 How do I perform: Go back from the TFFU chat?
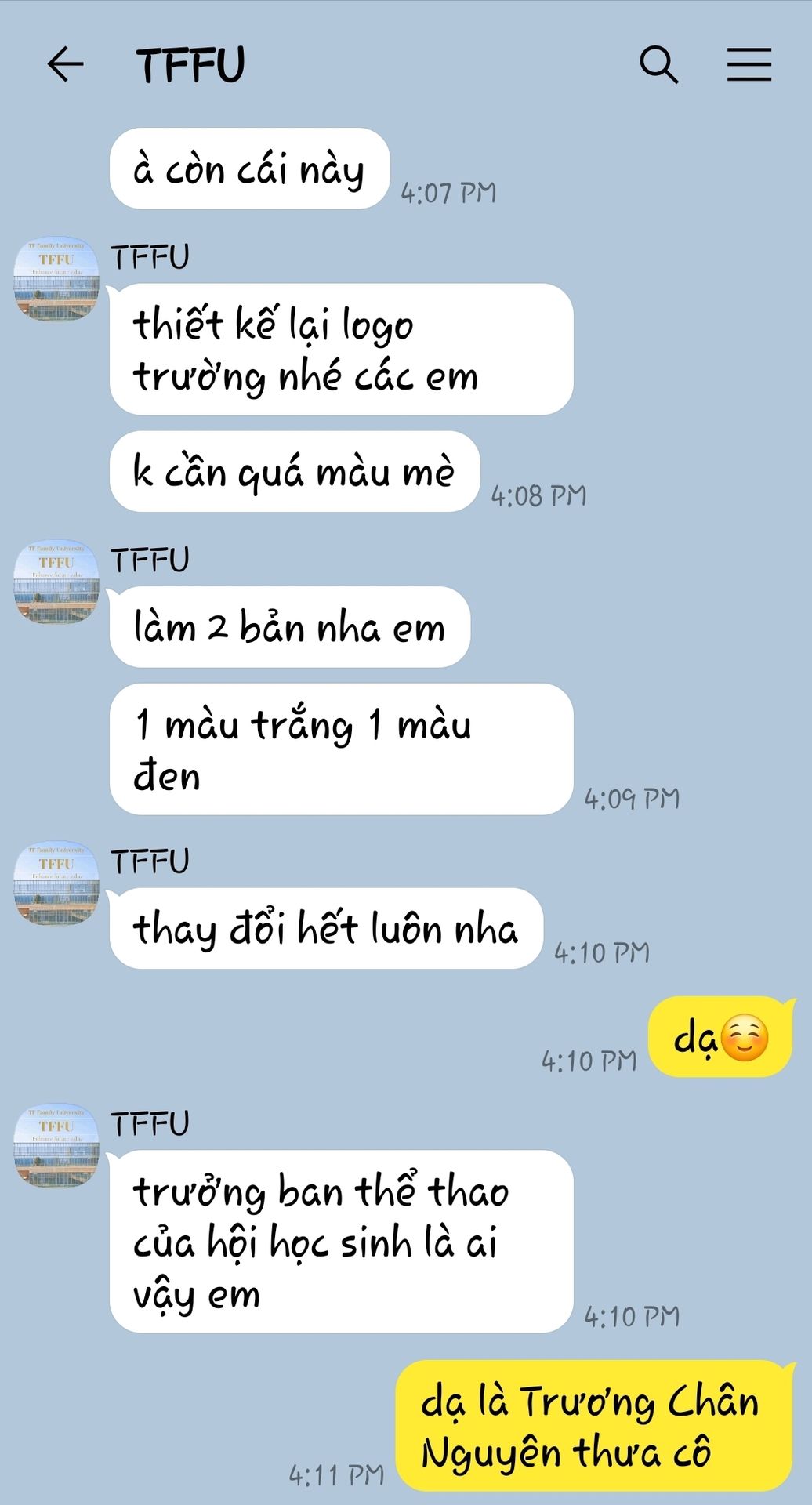(x=65, y=64)
